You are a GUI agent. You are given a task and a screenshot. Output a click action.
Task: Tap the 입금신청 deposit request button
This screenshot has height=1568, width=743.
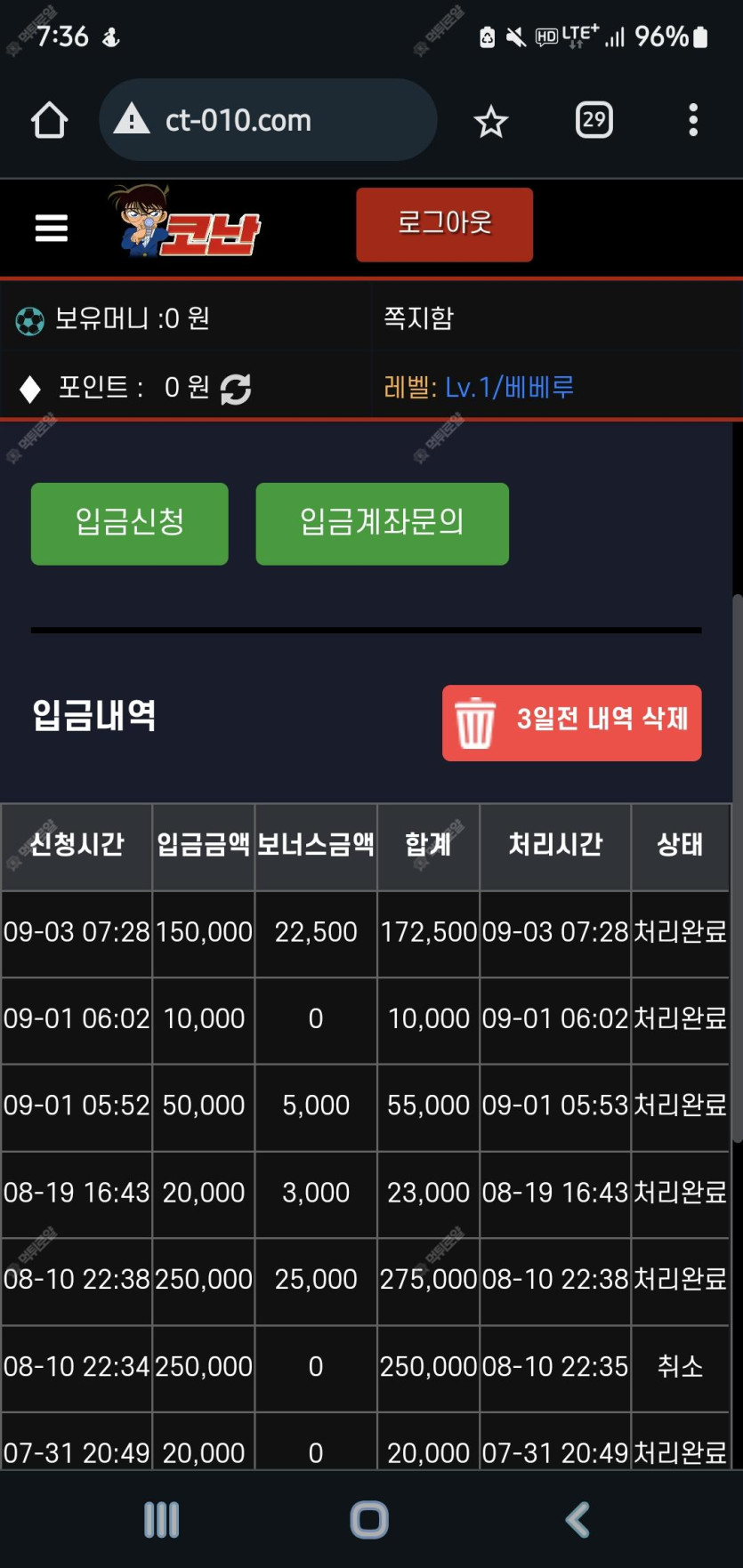pos(130,523)
